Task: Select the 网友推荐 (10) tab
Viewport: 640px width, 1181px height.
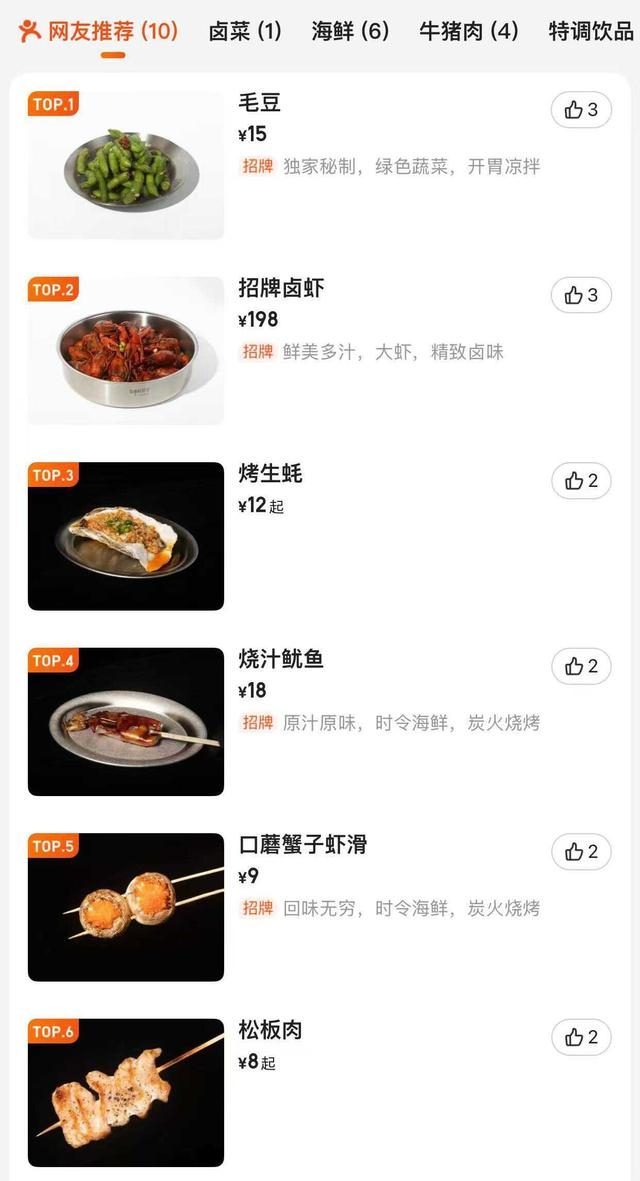Action: click(x=99, y=31)
